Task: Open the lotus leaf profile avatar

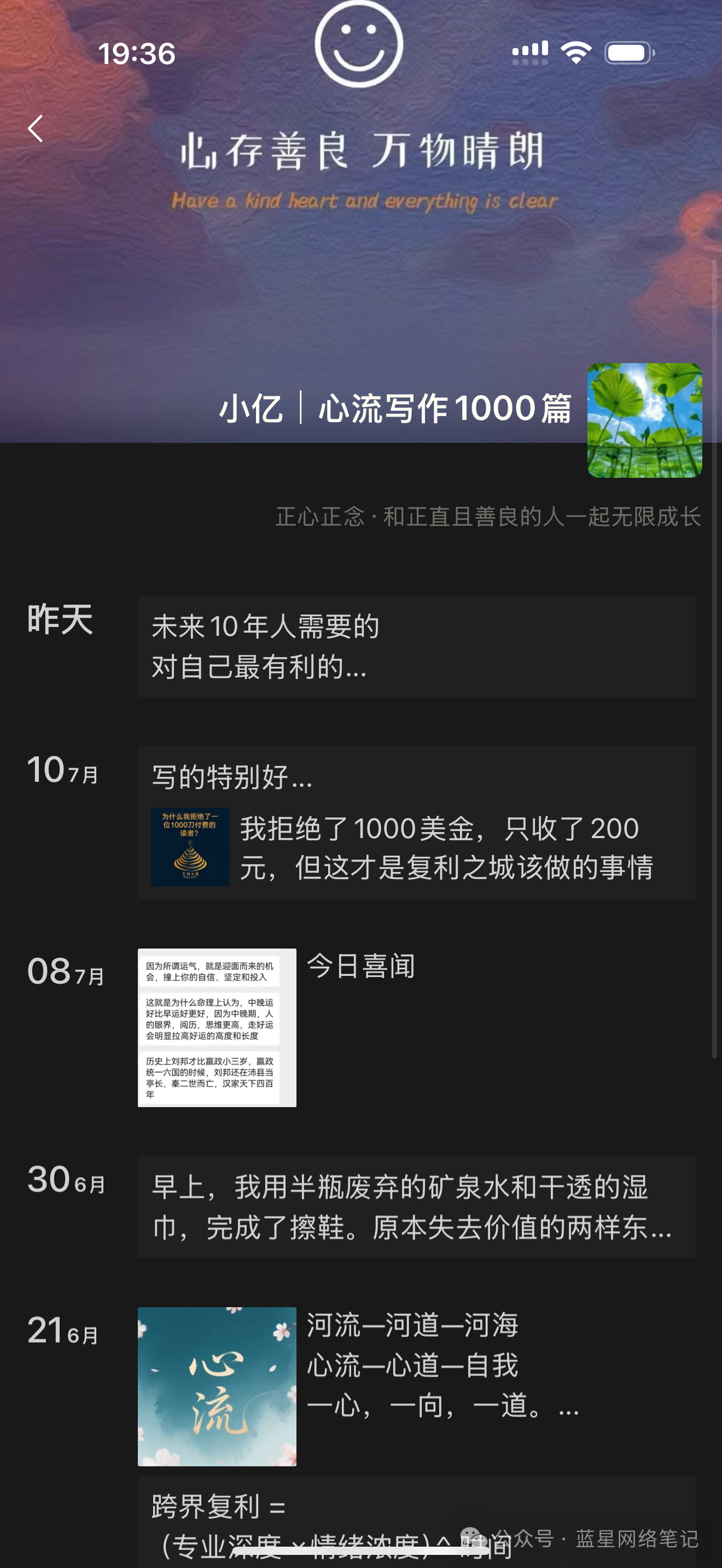Action: click(x=644, y=420)
